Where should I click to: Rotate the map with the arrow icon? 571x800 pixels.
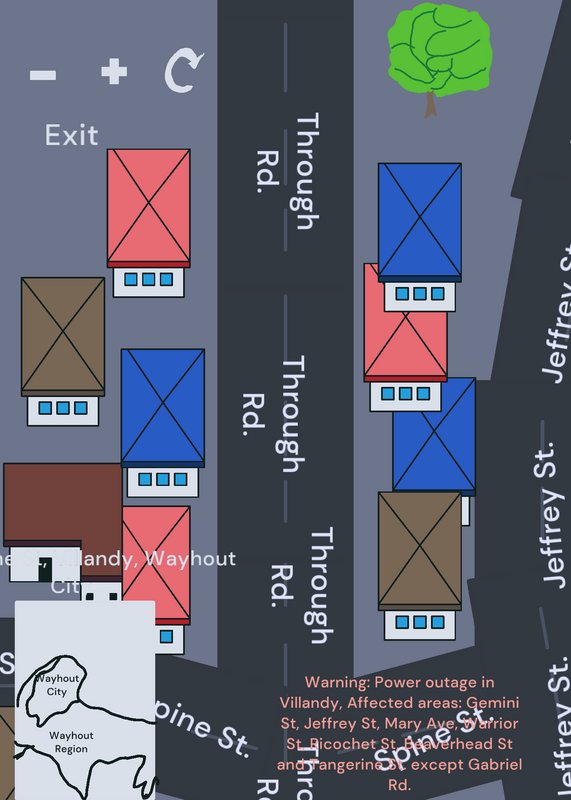coord(184,70)
